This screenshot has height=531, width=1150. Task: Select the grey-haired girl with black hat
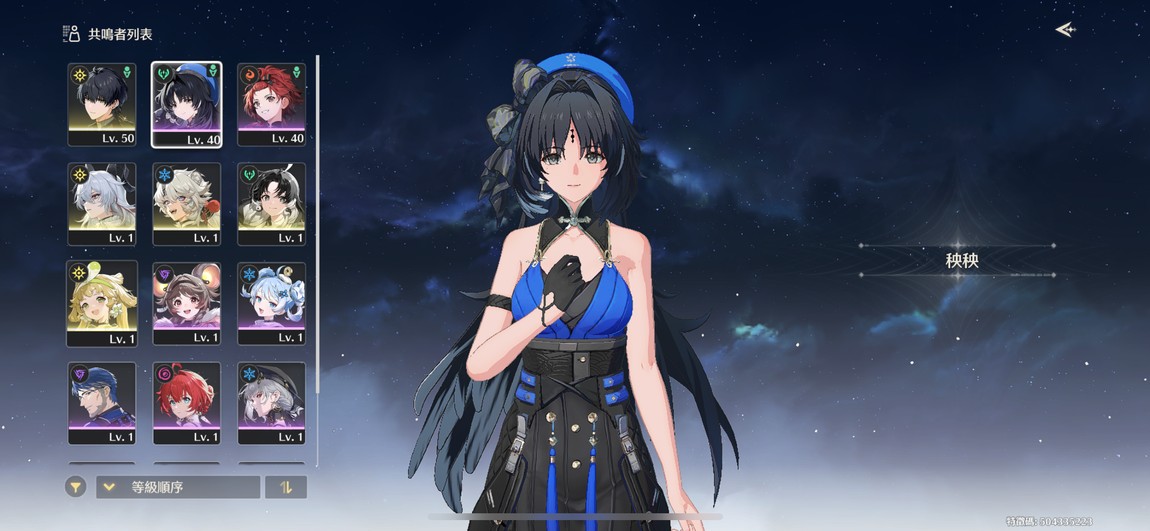(272, 403)
